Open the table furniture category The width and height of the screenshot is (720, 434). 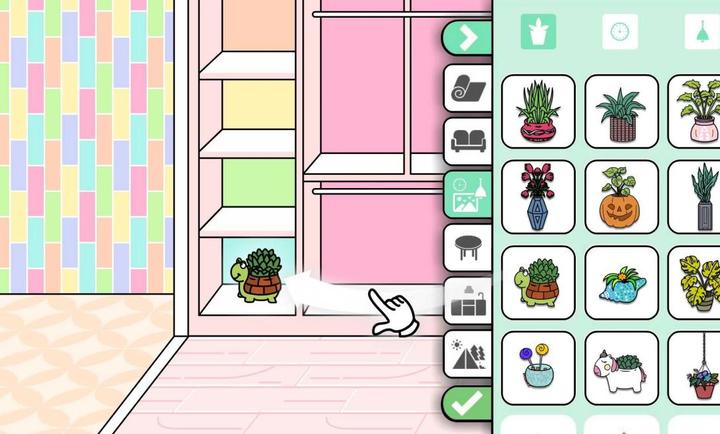468,246
